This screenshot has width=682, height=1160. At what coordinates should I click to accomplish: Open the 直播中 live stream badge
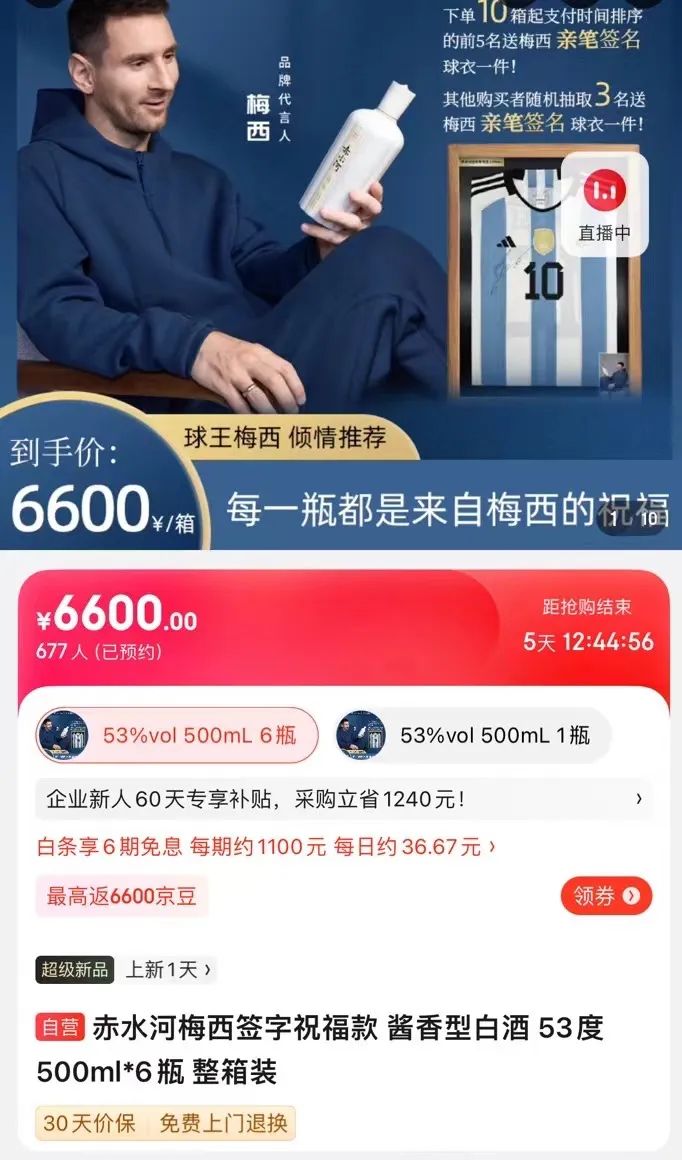604,206
